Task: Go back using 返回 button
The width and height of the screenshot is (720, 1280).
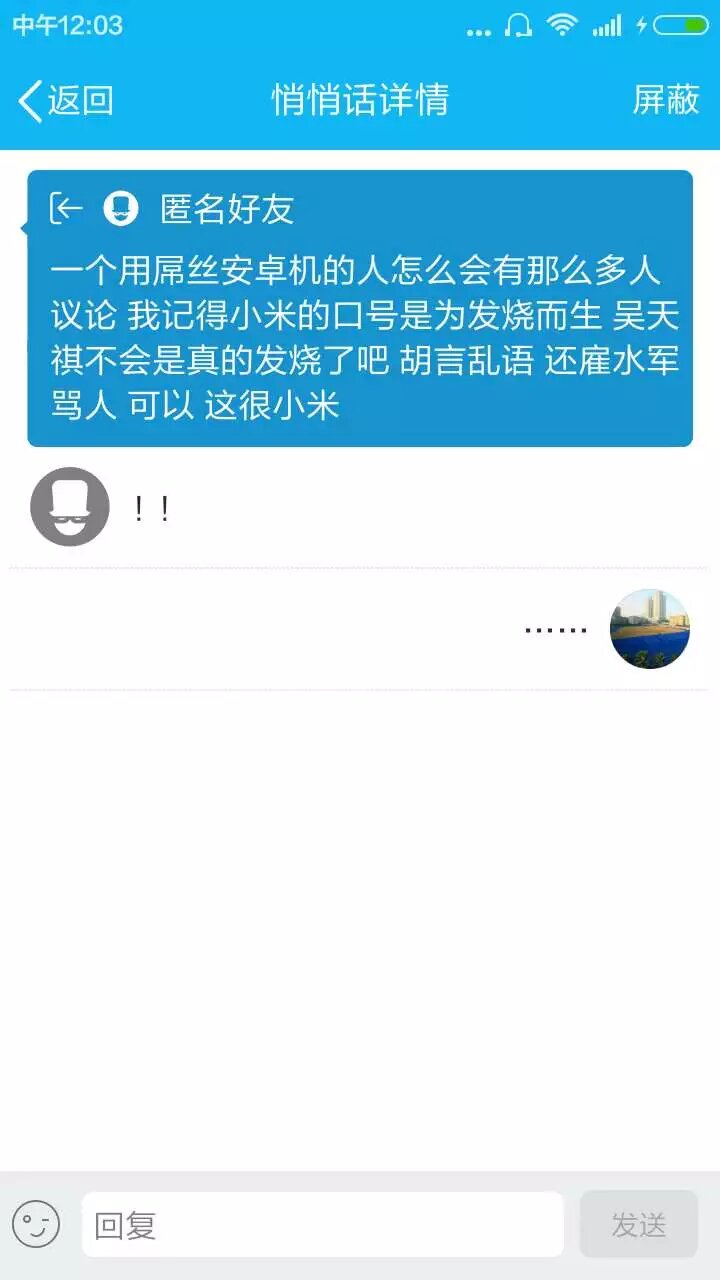Action: [x=66, y=100]
